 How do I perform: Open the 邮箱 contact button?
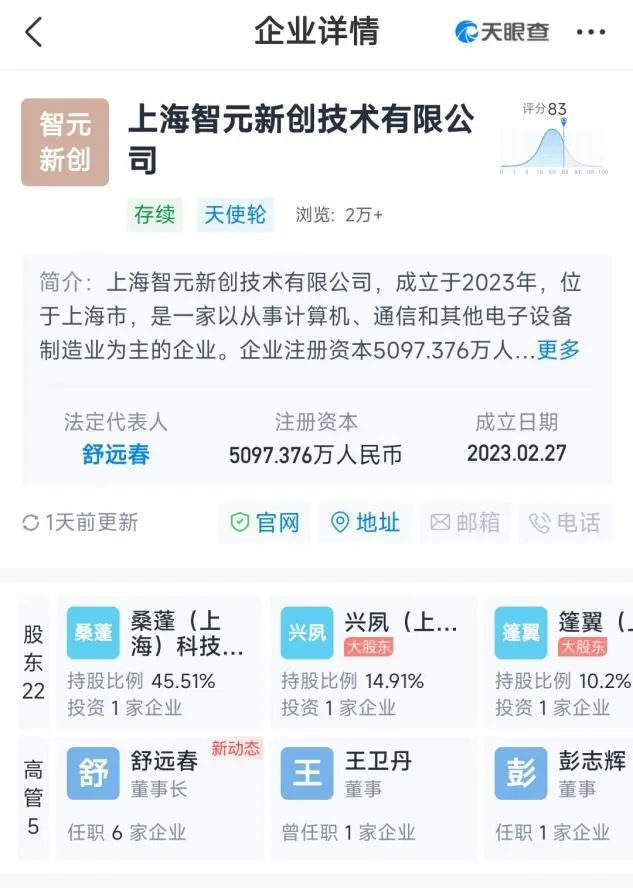(466, 522)
